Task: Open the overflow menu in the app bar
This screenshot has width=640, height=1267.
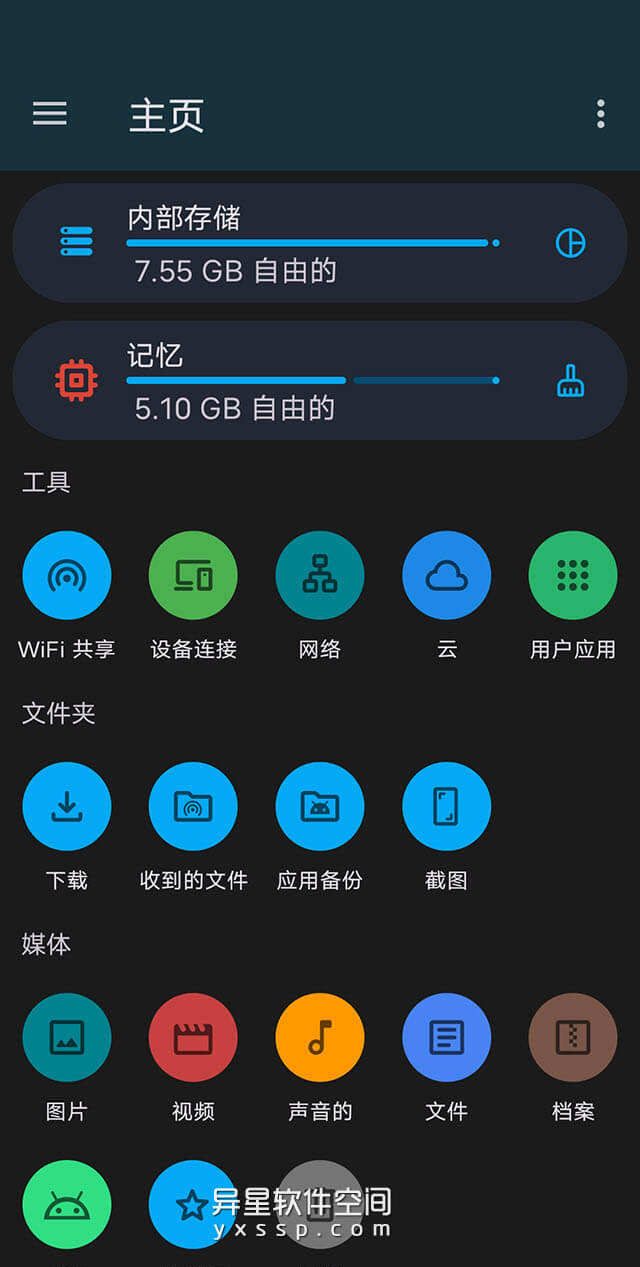Action: (600, 114)
